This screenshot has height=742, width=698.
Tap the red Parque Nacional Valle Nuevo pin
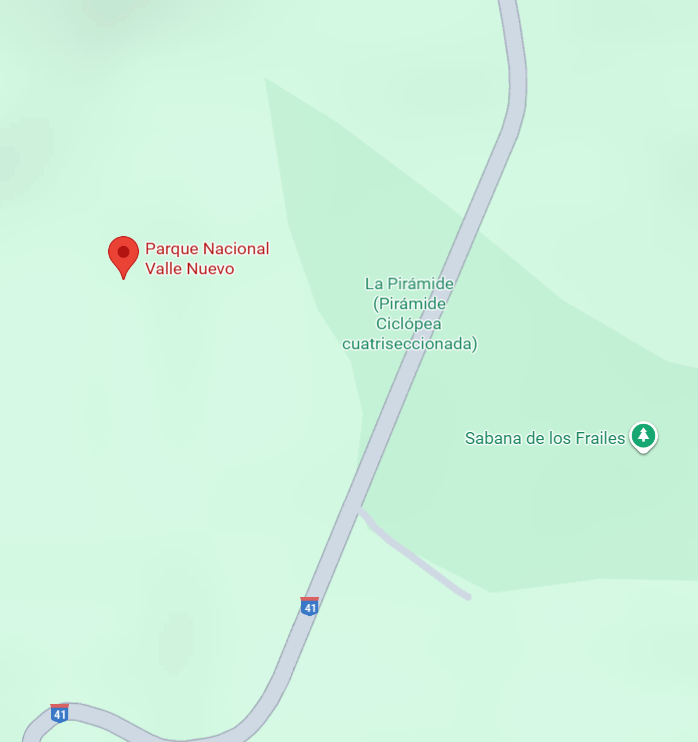click(x=123, y=255)
